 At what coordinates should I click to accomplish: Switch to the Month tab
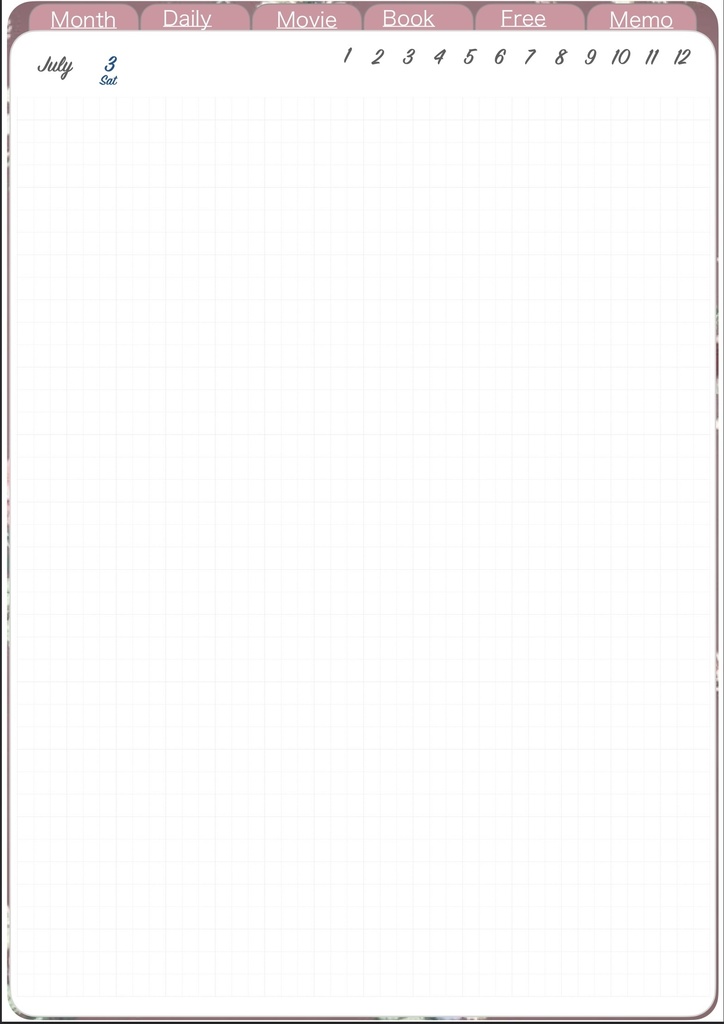tap(83, 19)
